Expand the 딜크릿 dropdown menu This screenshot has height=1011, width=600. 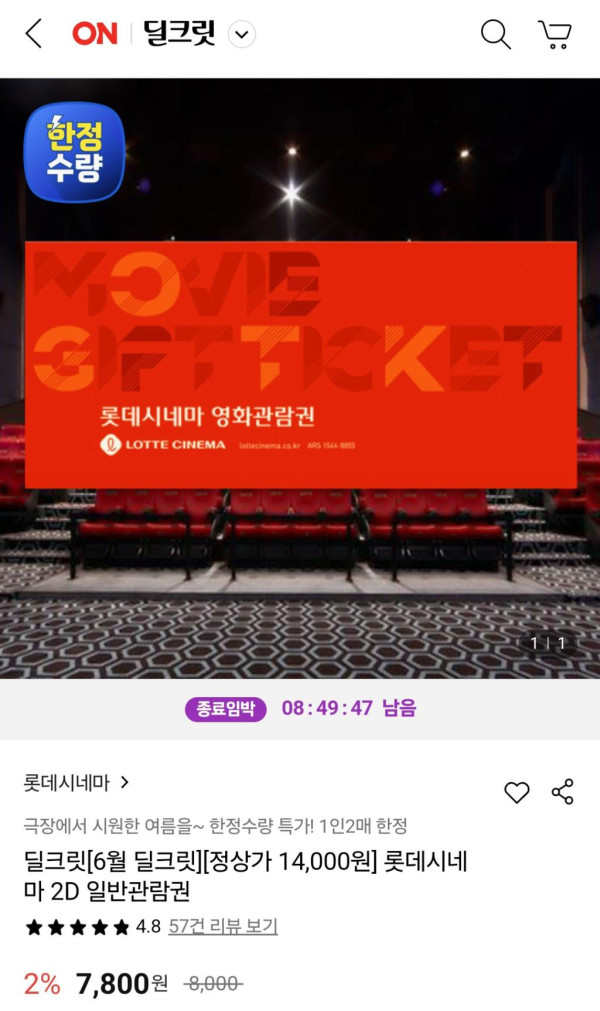point(242,35)
